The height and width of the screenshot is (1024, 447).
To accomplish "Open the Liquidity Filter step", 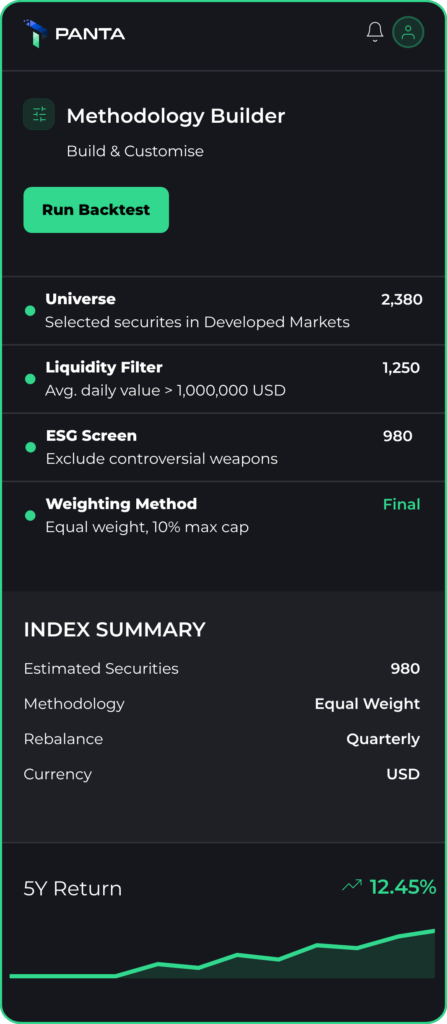I will coord(224,379).
